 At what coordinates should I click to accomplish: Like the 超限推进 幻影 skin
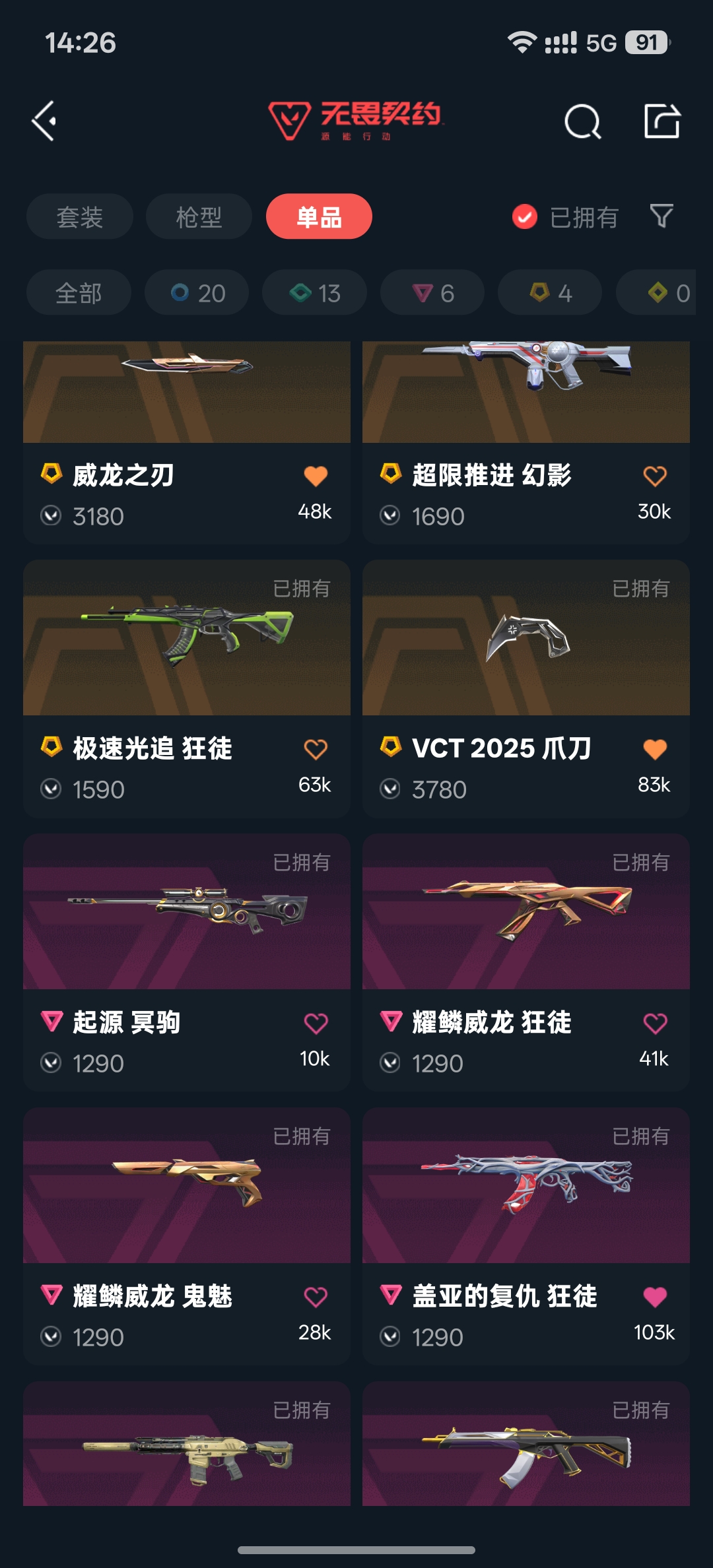pos(654,476)
